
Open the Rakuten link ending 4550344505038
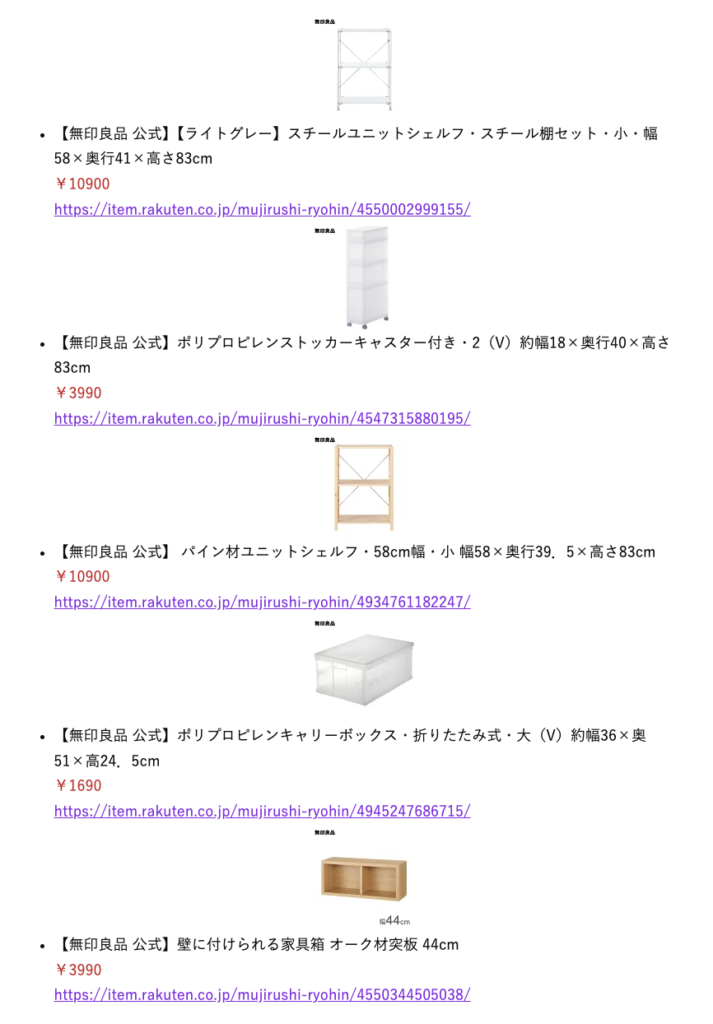[262, 995]
